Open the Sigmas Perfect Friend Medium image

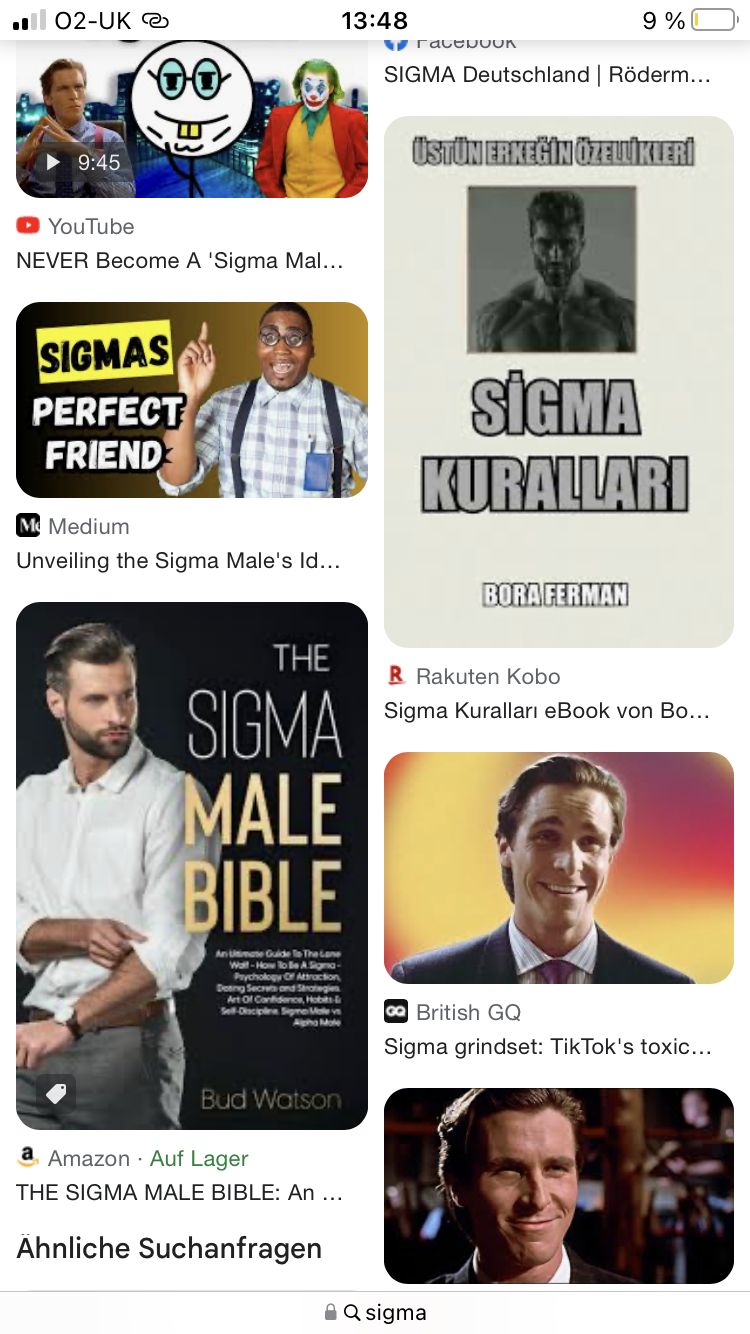pos(191,400)
